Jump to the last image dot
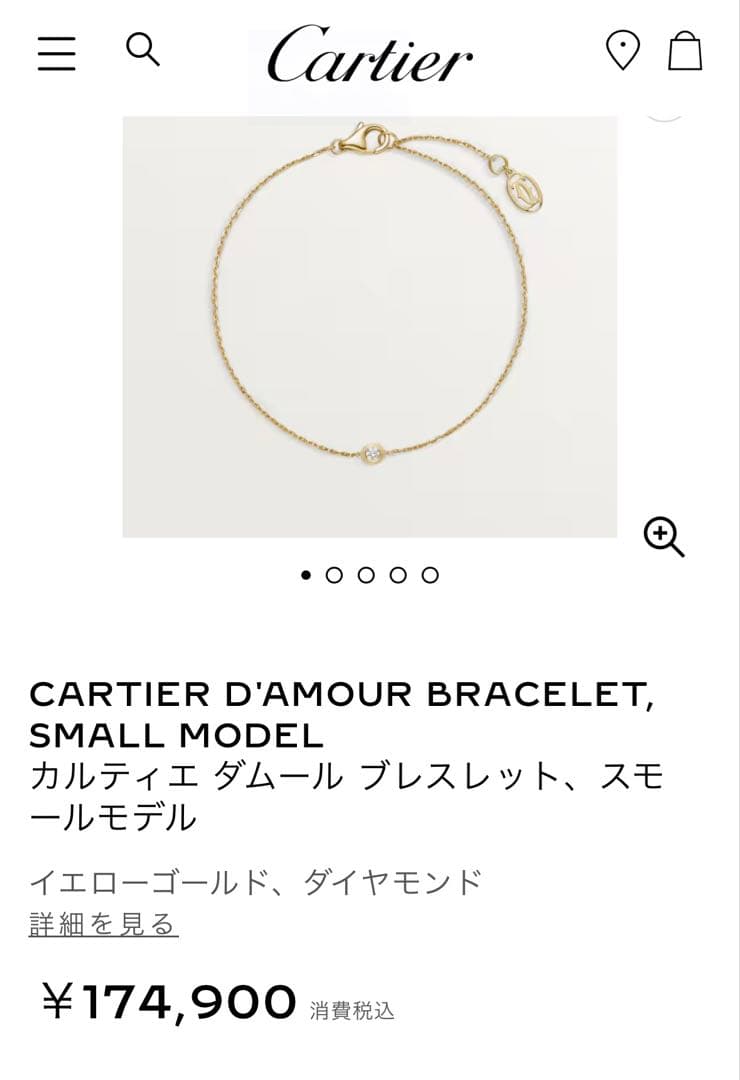Screen dimensions: 740x1080 tap(430, 575)
